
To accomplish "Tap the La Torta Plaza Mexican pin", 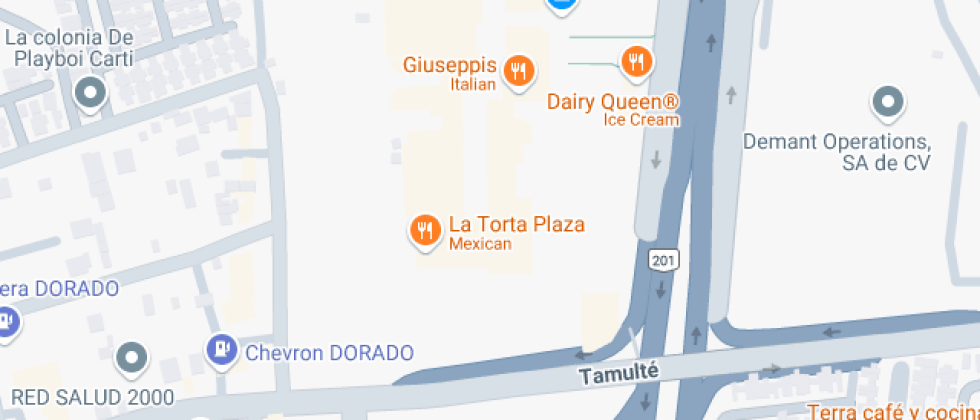I will click(425, 230).
